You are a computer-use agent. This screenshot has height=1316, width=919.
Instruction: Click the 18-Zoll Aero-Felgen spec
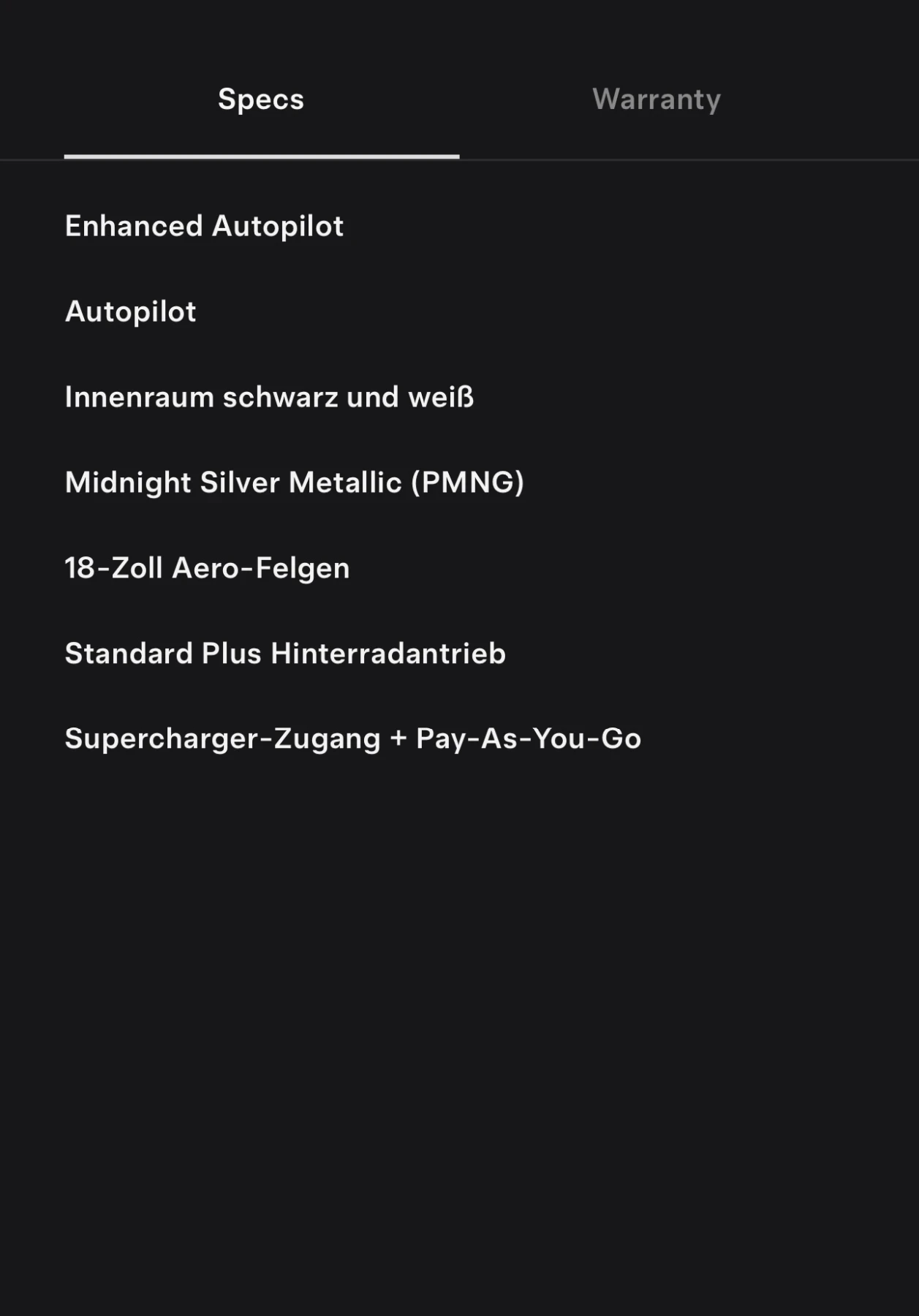207,568
